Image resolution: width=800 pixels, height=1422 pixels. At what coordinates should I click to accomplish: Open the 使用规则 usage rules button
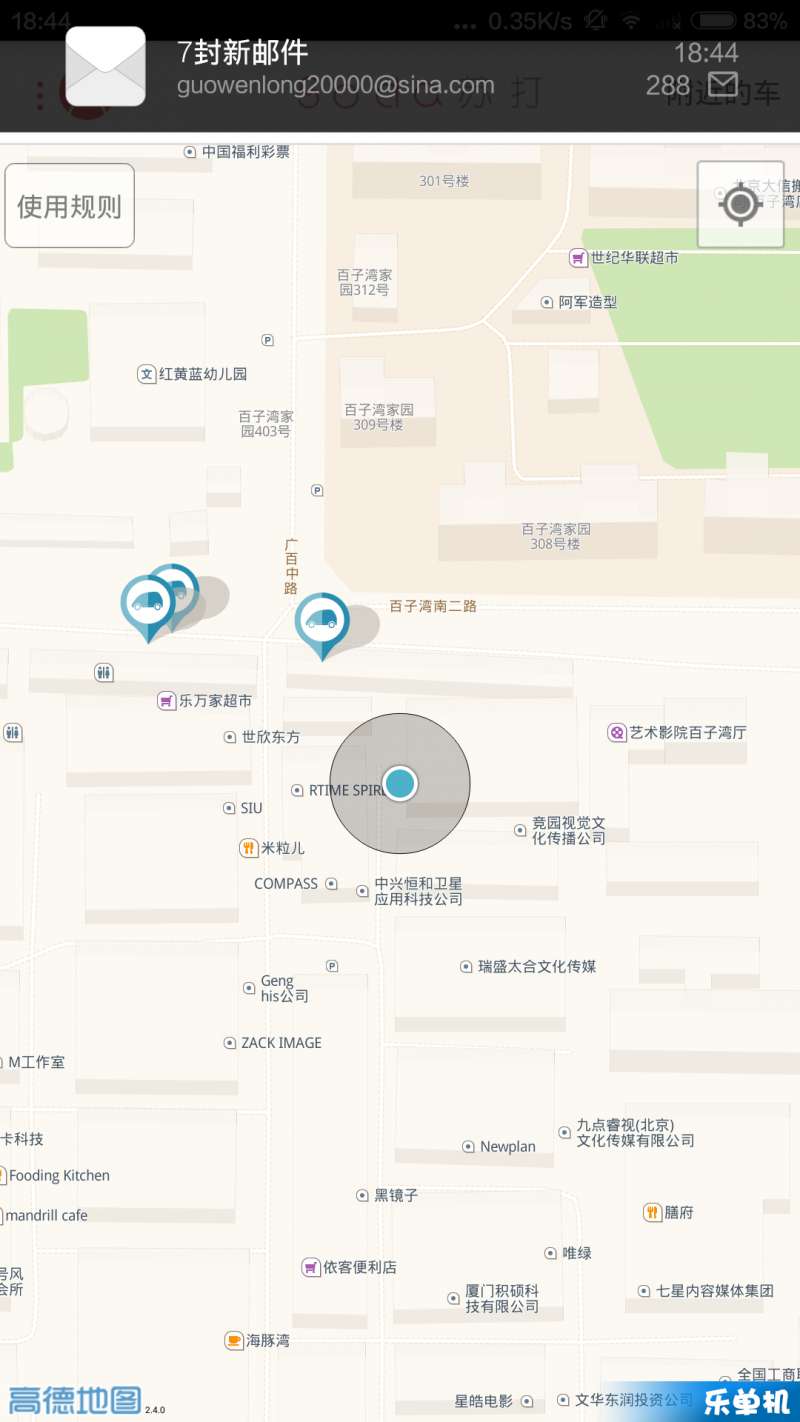69,206
